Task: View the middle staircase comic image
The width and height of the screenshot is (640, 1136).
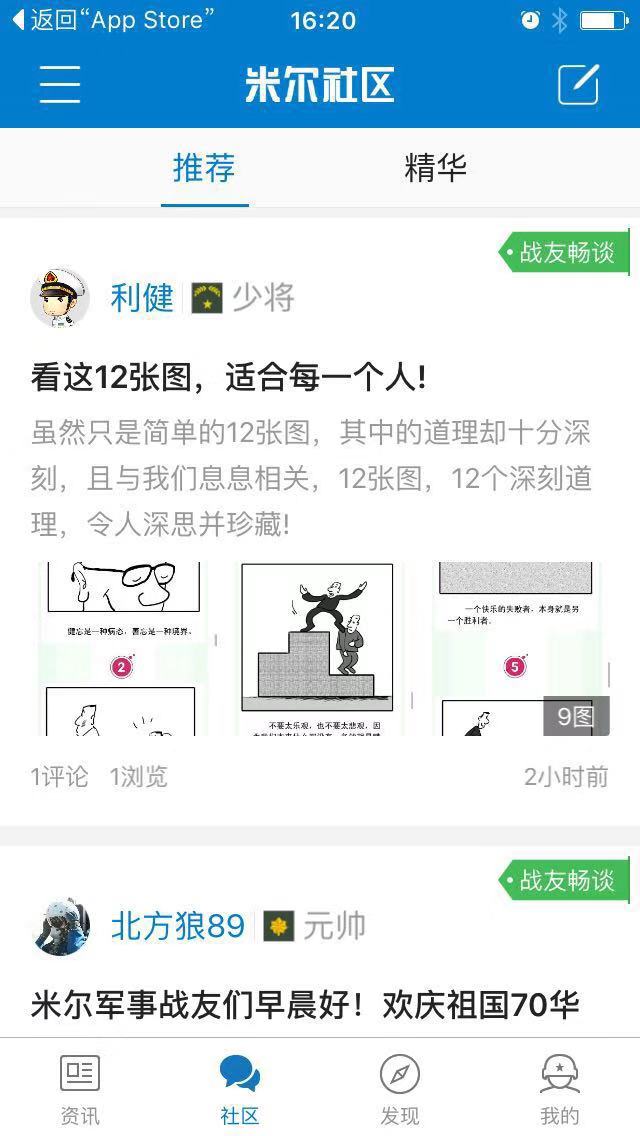Action: pyautogui.click(x=319, y=648)
